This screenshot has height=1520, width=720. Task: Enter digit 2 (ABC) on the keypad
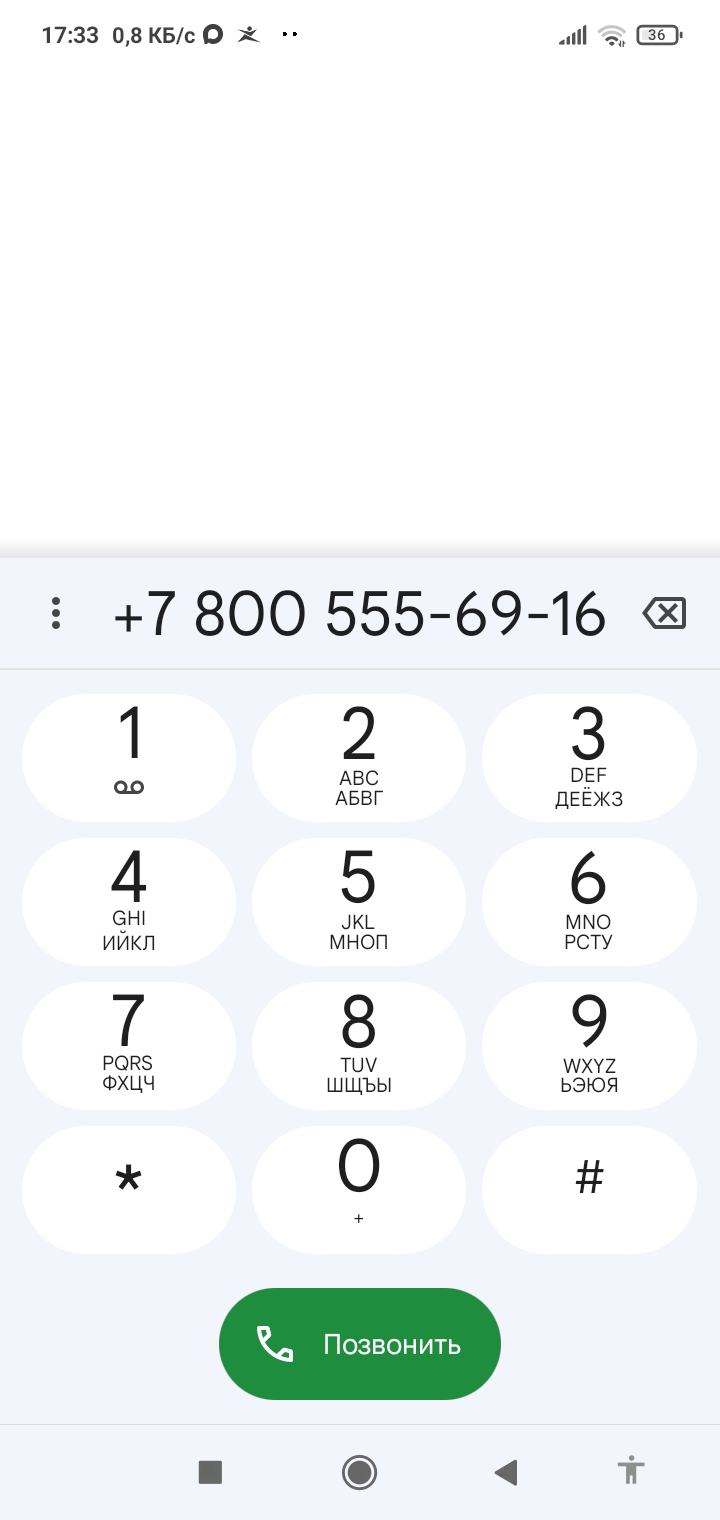click(x=359, y=758)
